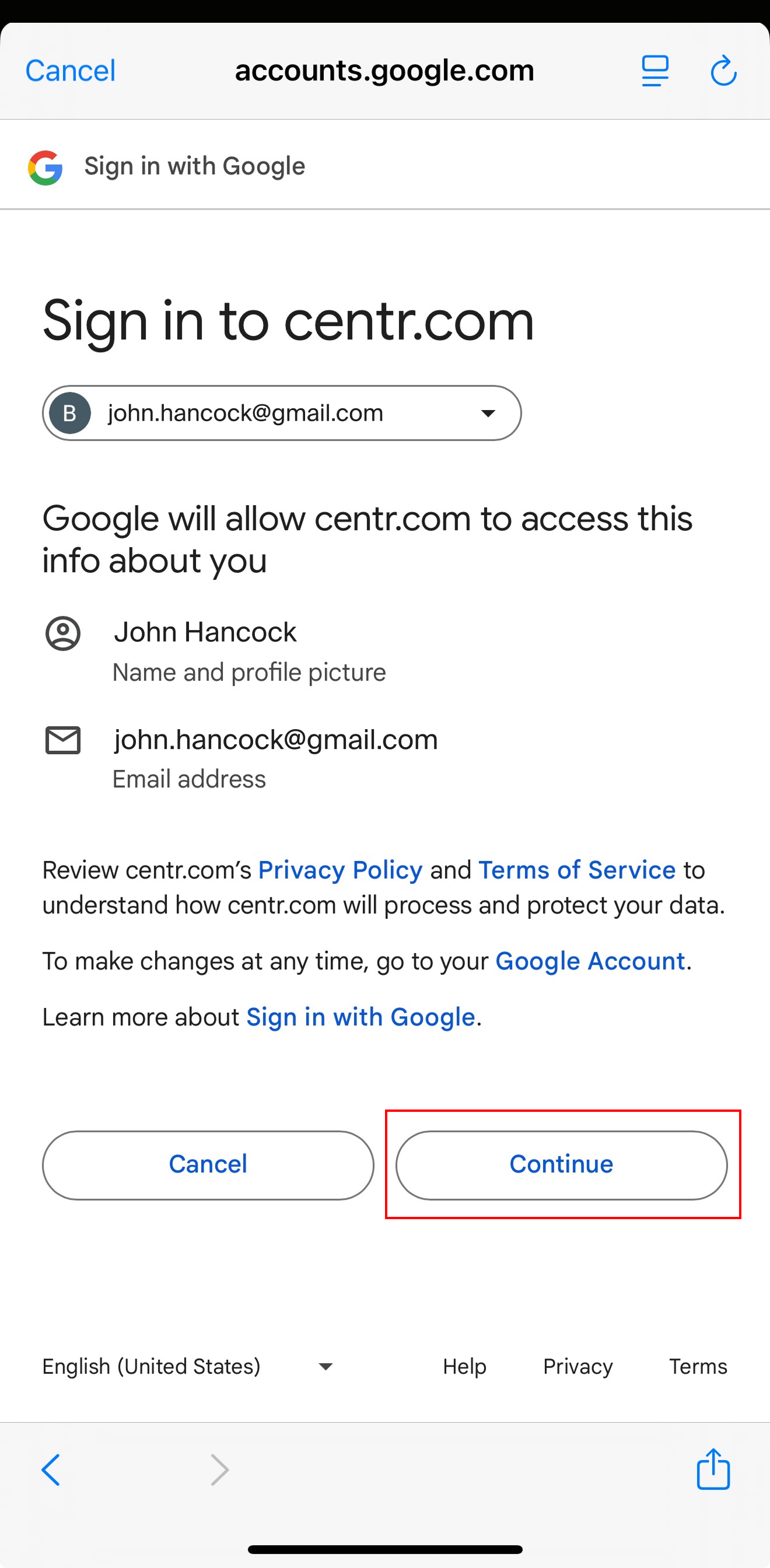The height and width of the screenshot is (1568, 770).
Task: Open centr.com's Privacy Policy link
Action: tap(340, 870)
